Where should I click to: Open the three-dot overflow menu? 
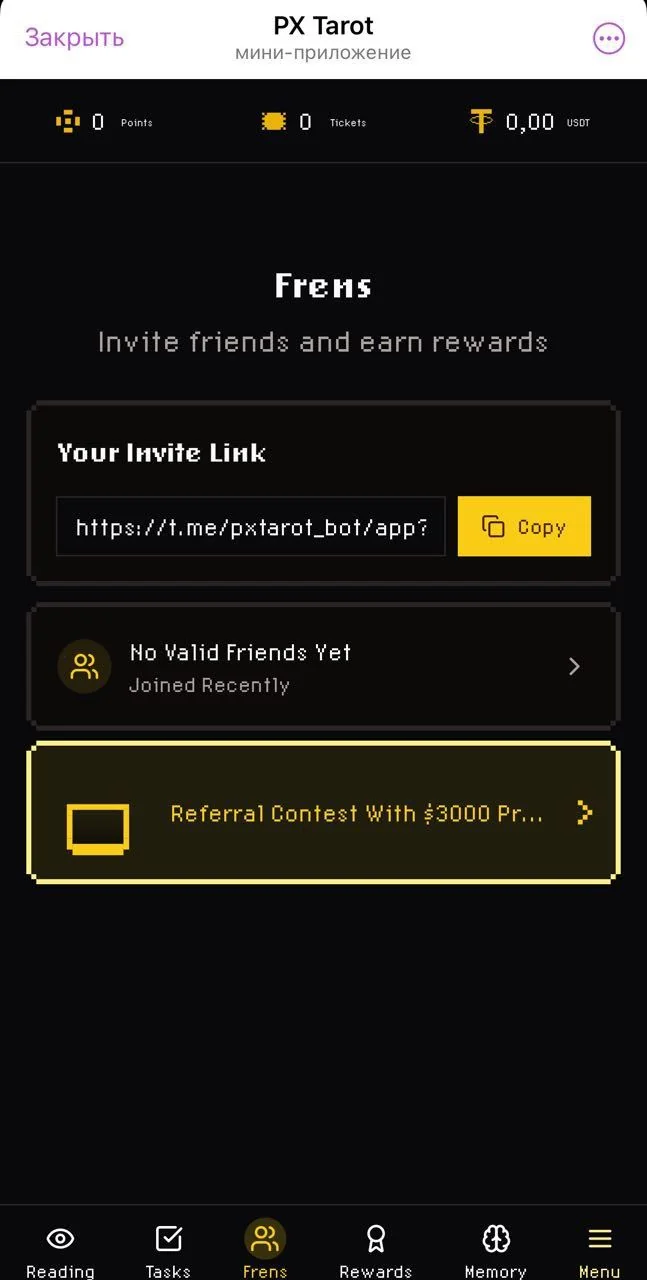click(x=609, y=39)
